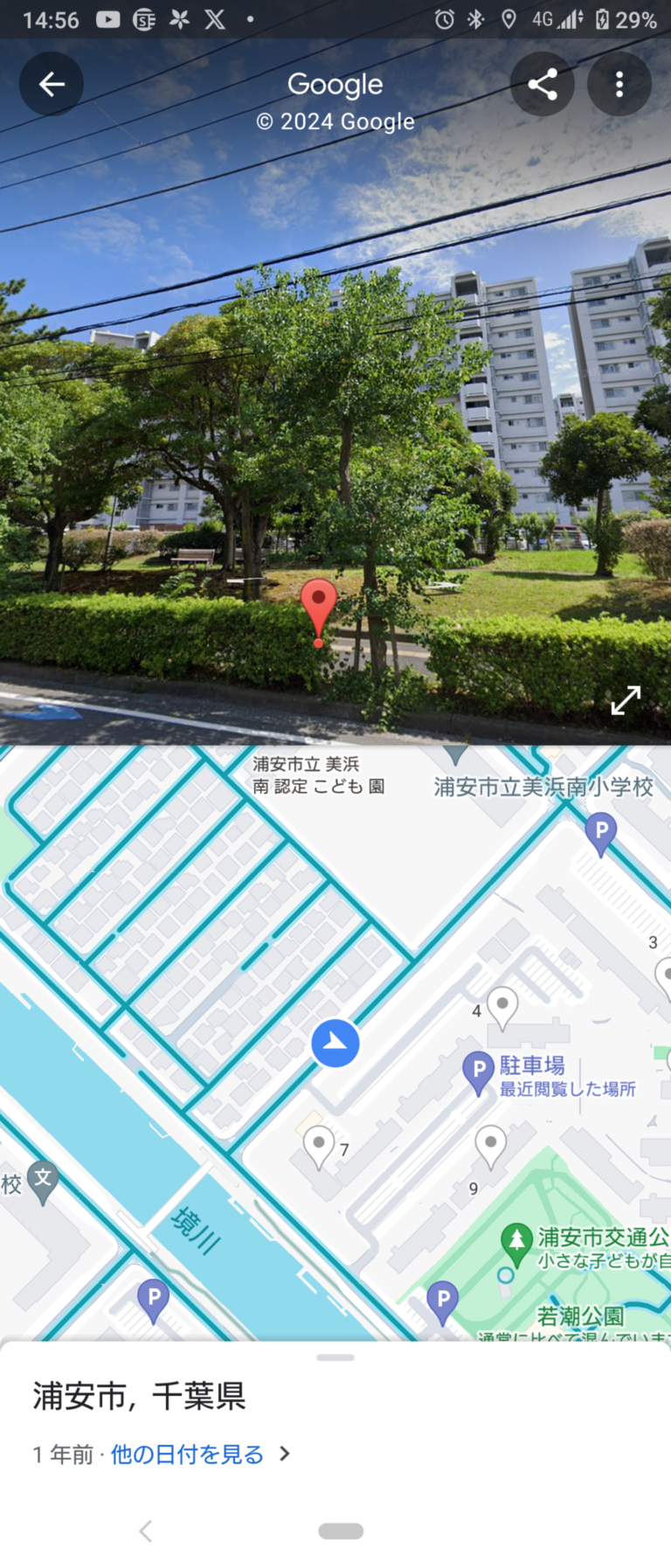Tap the system back chevron
This screenshot has height=1568, width=671.
point(146,1530)
